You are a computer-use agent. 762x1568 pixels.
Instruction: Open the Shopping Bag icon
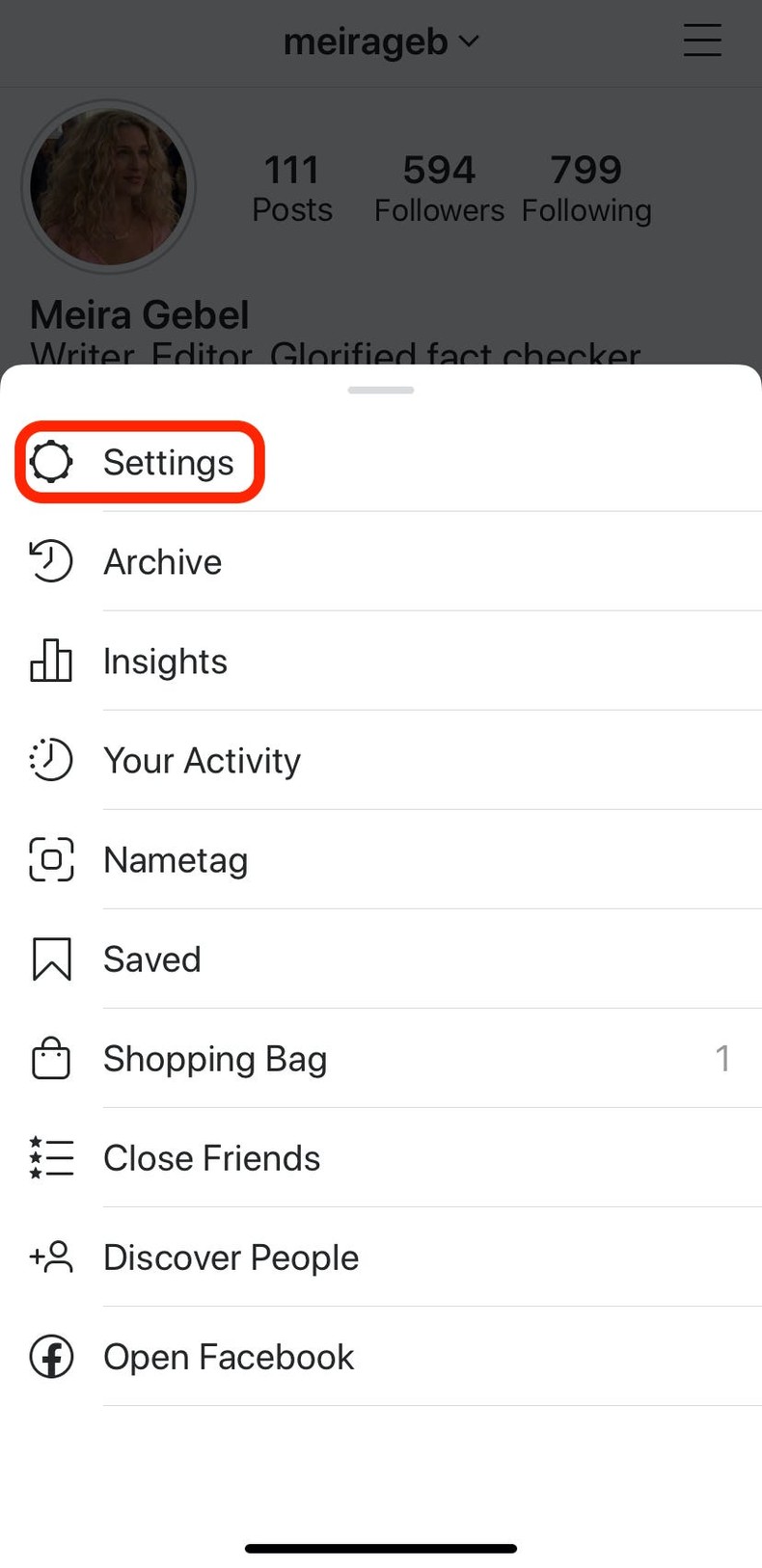(x=50, y=1058)
